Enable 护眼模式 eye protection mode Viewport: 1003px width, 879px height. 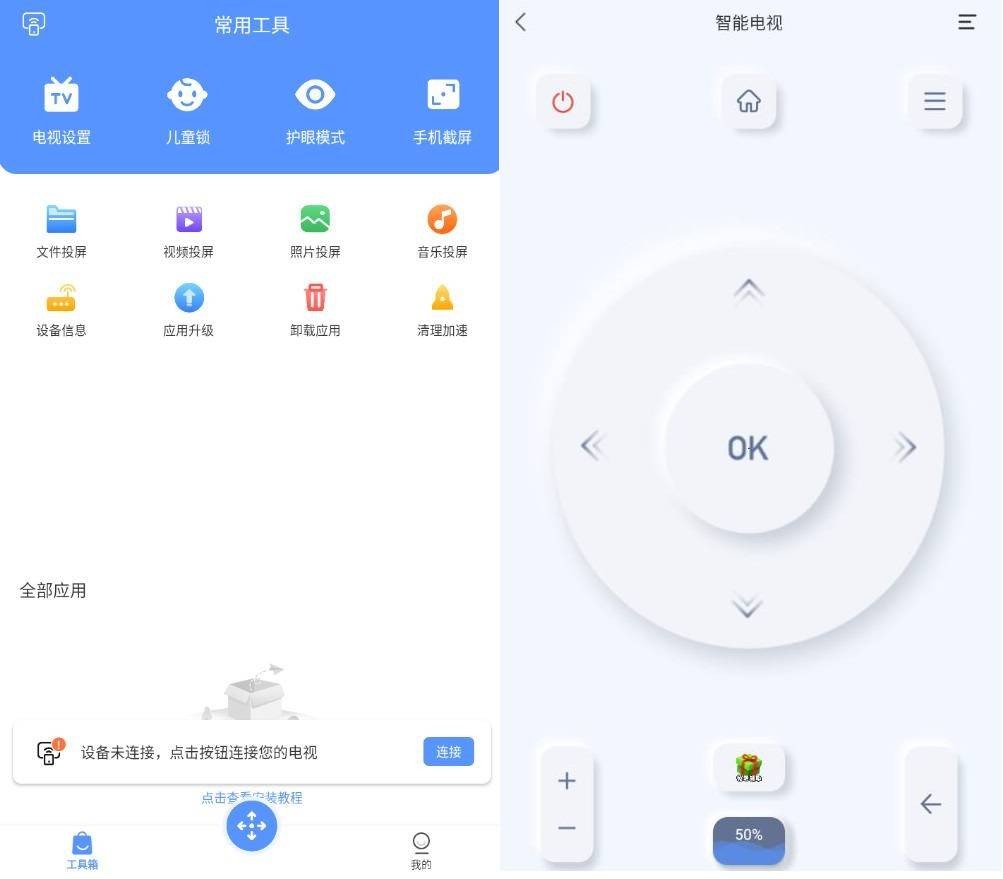[x=315, y=110]
